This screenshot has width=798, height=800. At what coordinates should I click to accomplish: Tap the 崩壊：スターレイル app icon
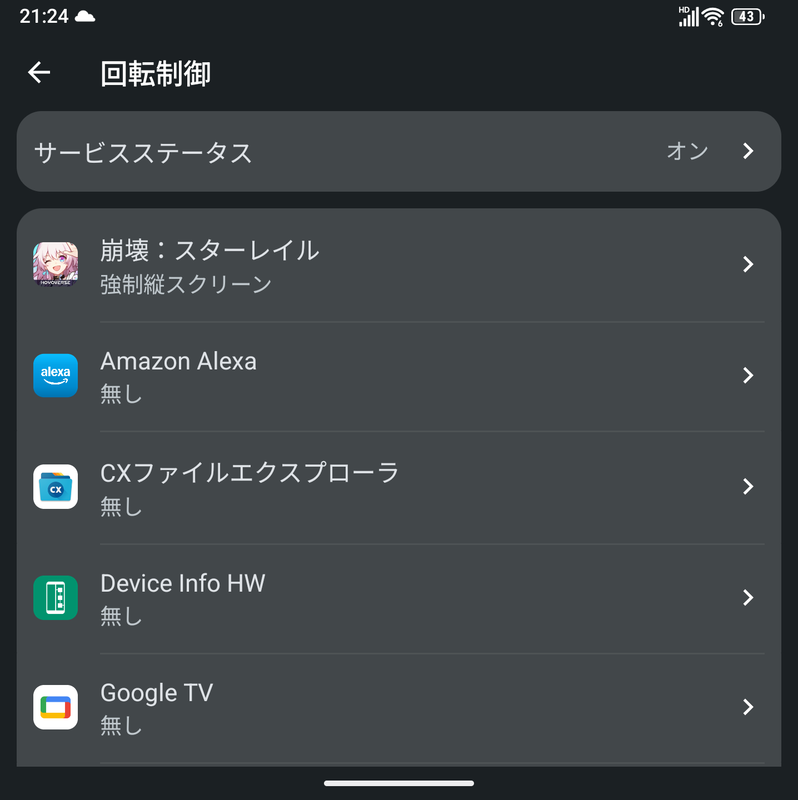point(55,264)
